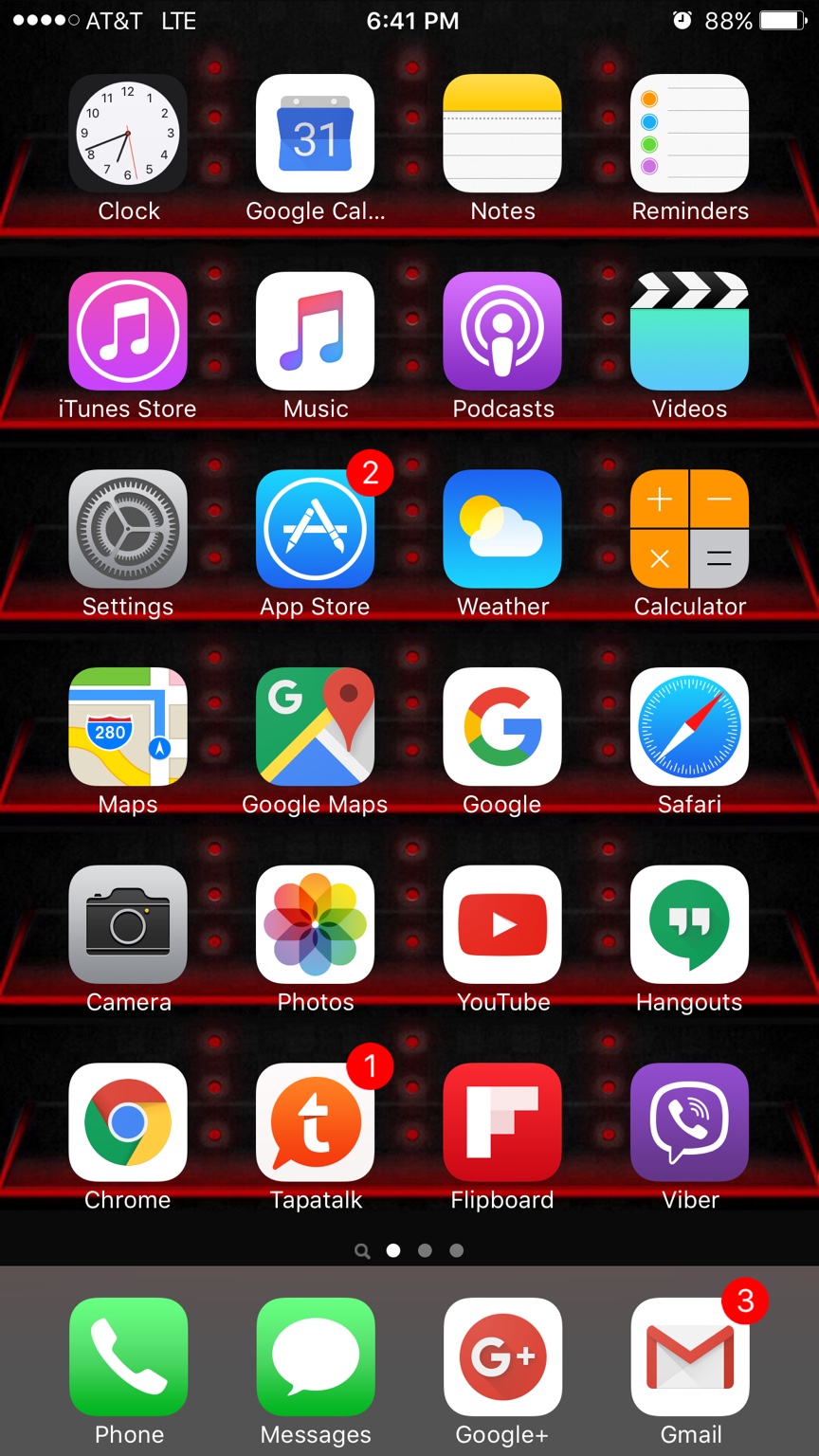Image resolution: width=819 pixels, height=1456 pixels.
Task: Check the Weather app
Action: (x=502, y=529)
